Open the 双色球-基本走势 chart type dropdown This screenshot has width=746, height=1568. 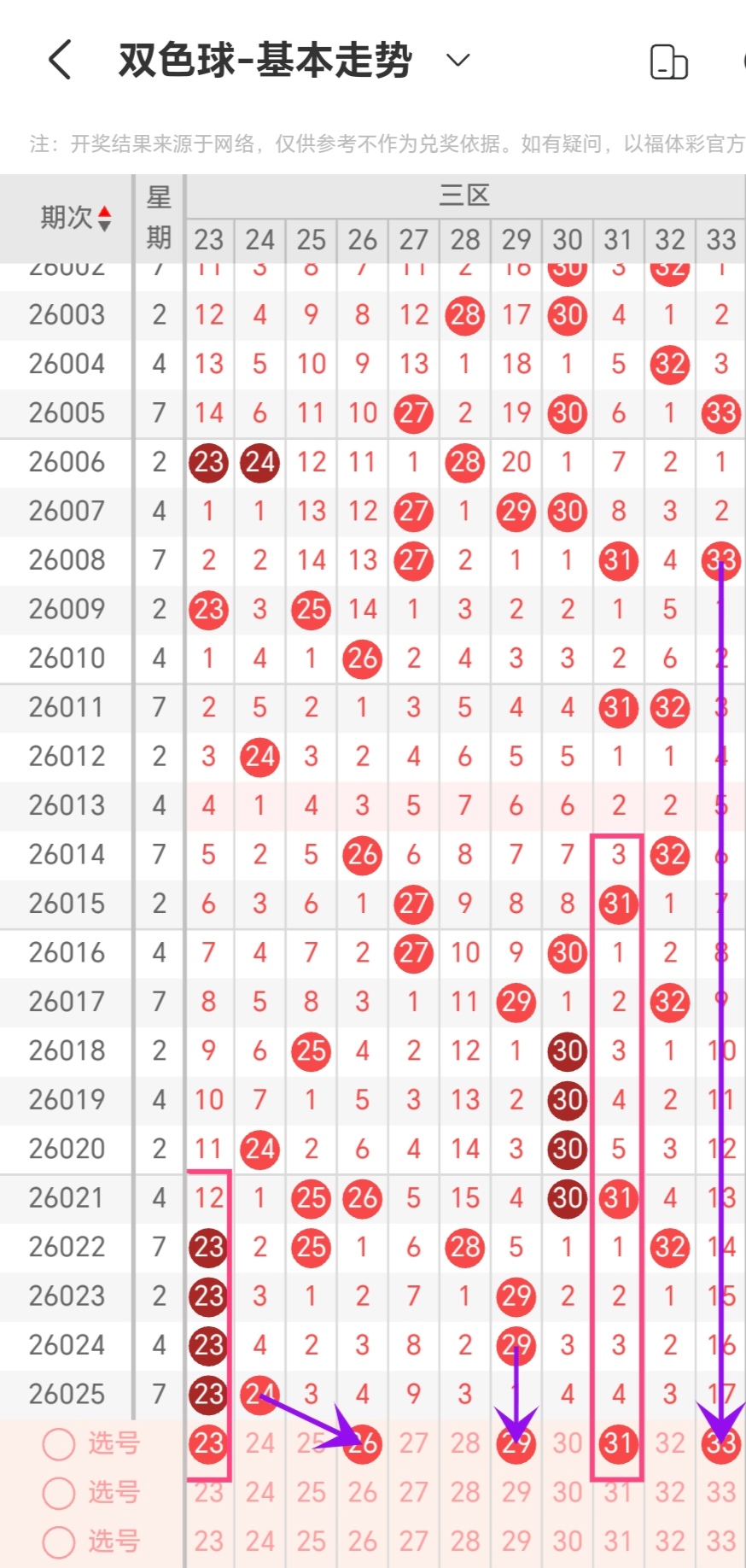click(x=458, y=60)
